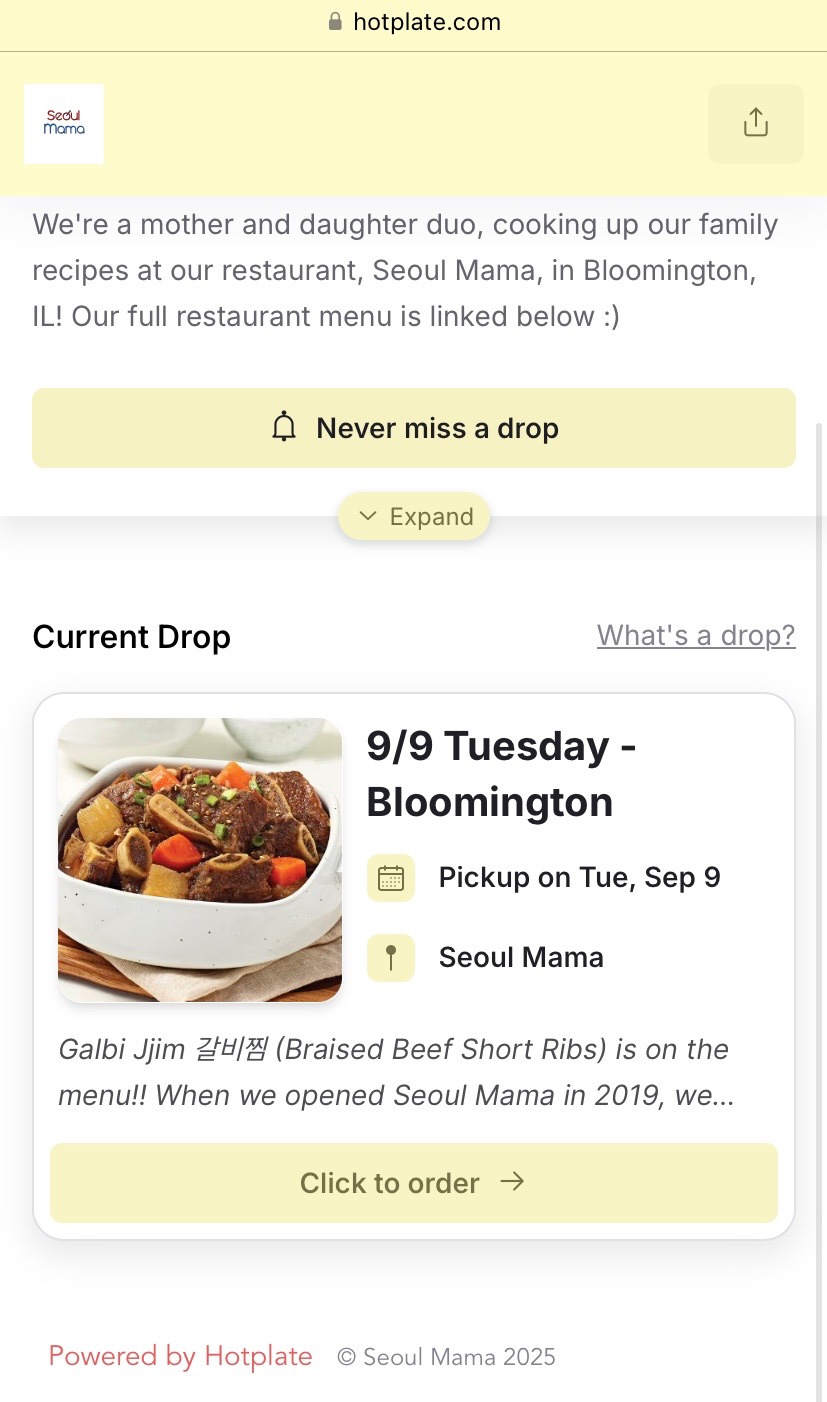Expand the restaurant description
827x1402 pixels.
coord(414,517)
